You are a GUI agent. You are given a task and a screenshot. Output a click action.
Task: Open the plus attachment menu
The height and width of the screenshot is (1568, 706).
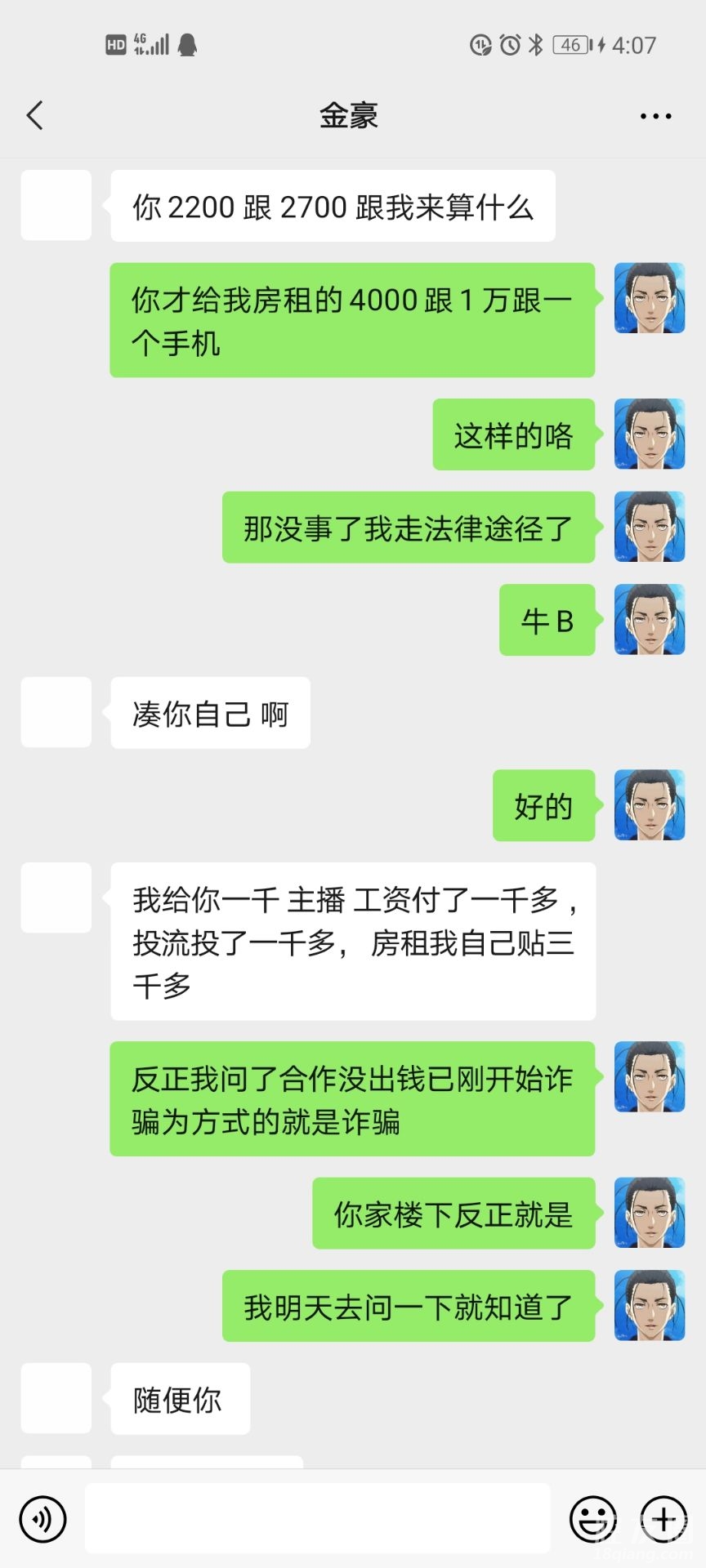click(664, 1519)
